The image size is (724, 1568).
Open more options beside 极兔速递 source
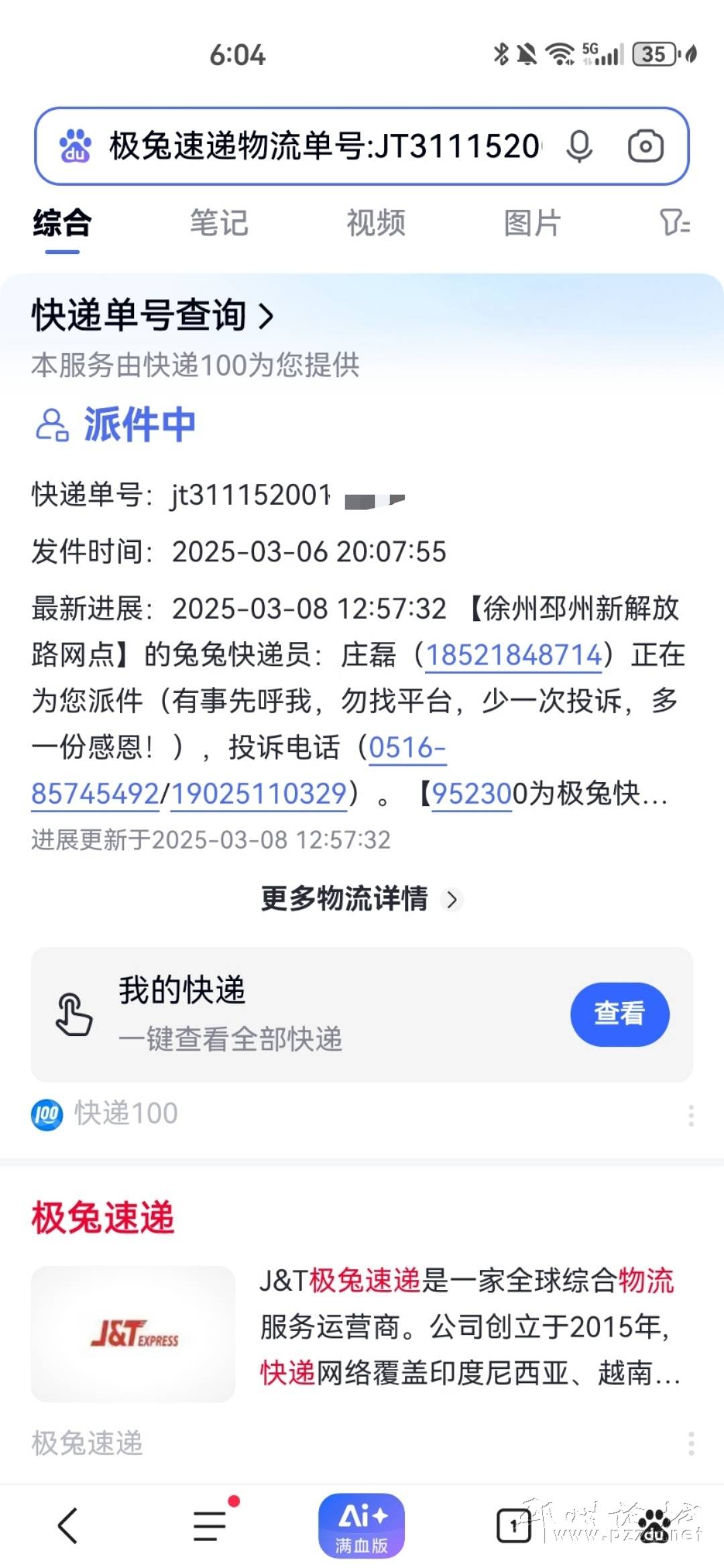[691, 1443]
